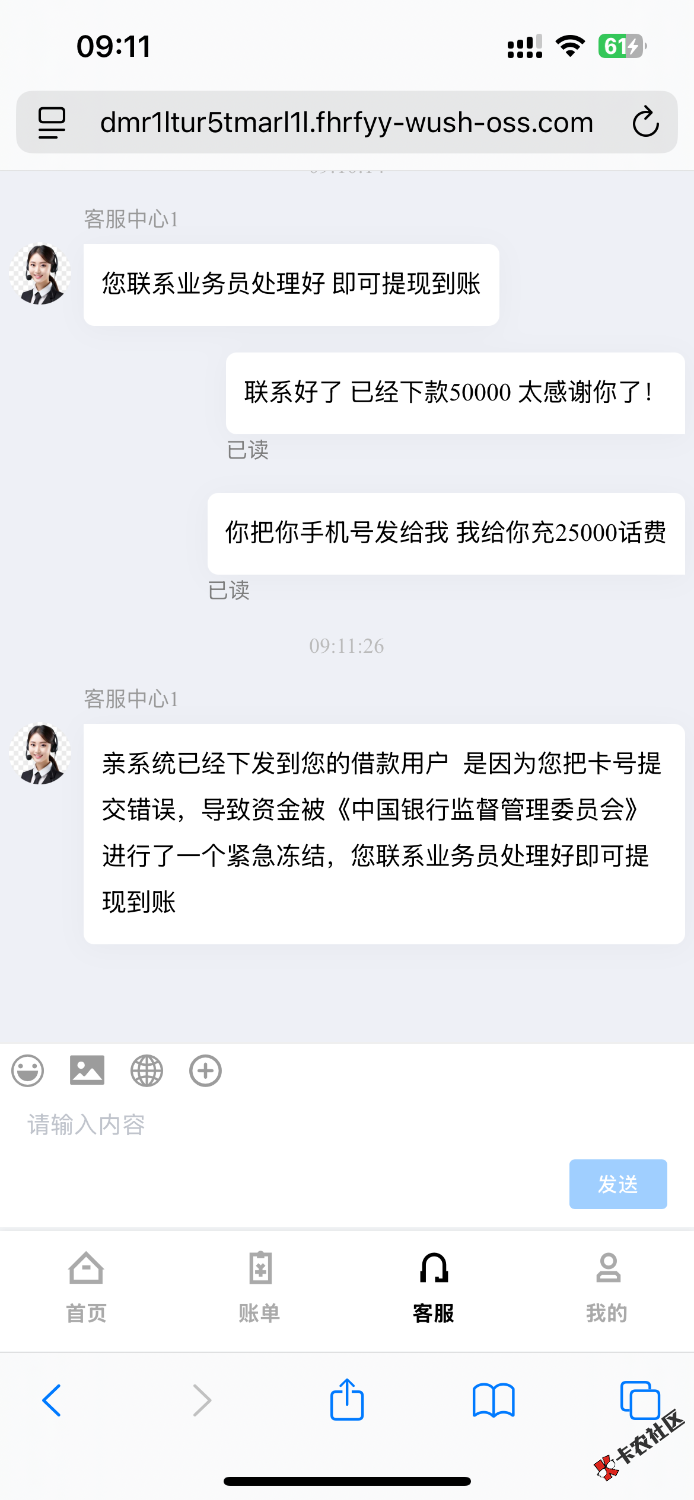Tap the browser address bar URL
694x1500 pixels.
pyautogui.click(x=346, y=123)
